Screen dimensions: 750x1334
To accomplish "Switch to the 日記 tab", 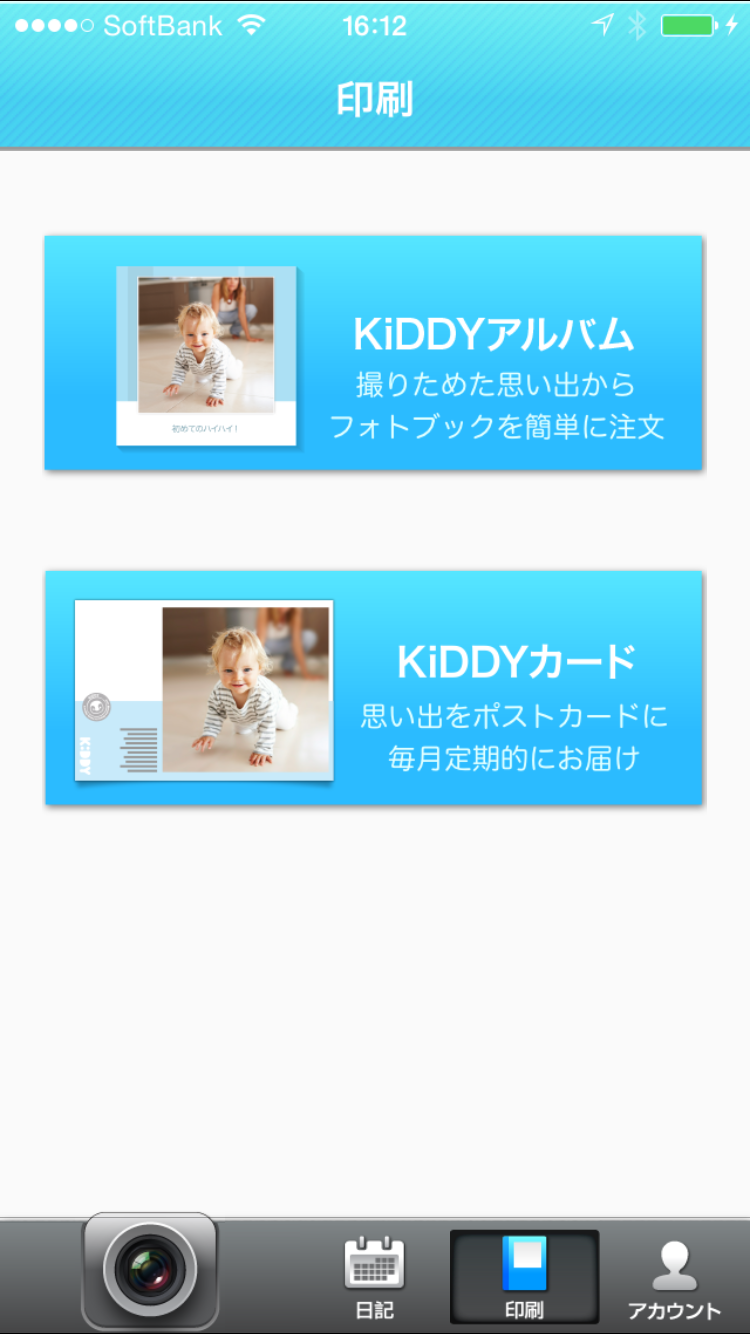I will tap(374, 1277).
